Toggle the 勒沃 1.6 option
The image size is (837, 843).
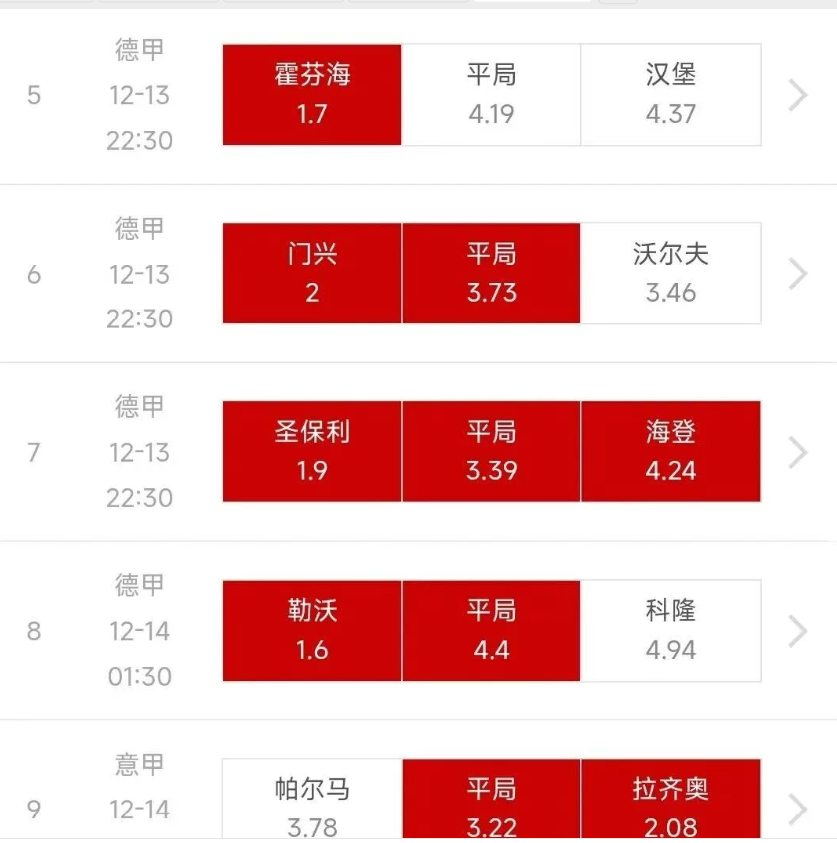pyautogui.click(x=312, y=630)
